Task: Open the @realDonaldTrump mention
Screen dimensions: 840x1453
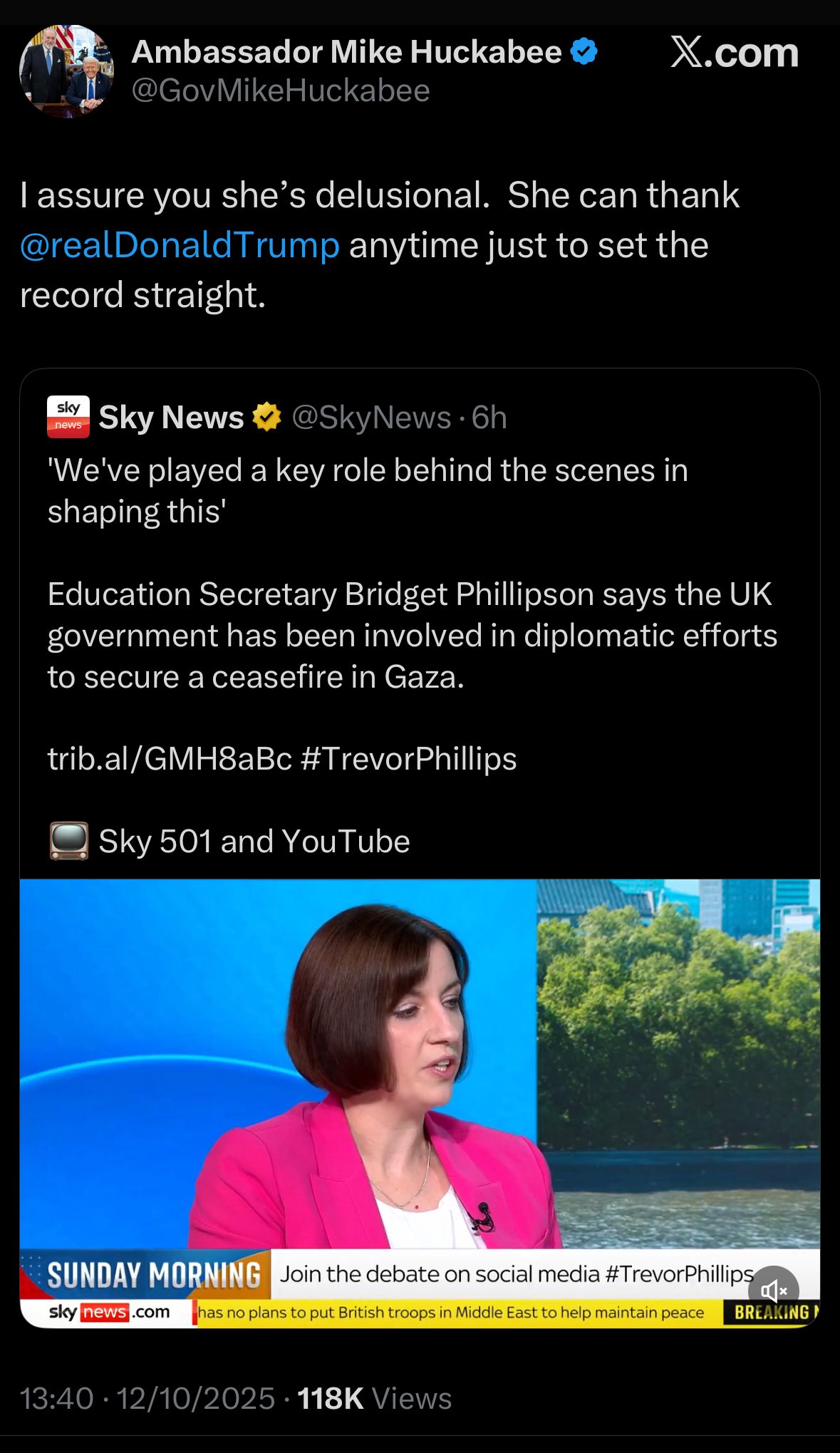Action: [x=180, y=245]
